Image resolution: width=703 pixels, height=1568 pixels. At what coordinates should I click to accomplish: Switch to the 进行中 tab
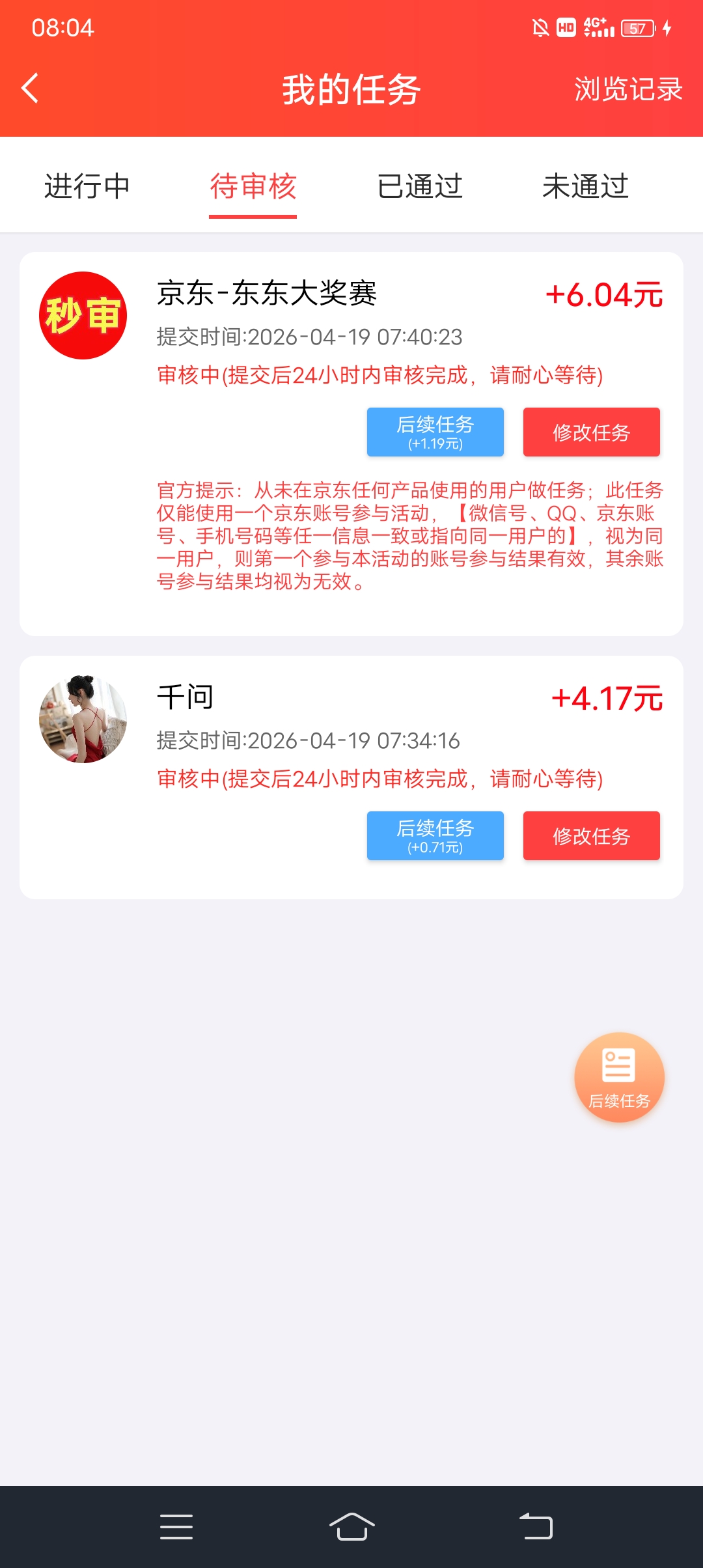87,186
